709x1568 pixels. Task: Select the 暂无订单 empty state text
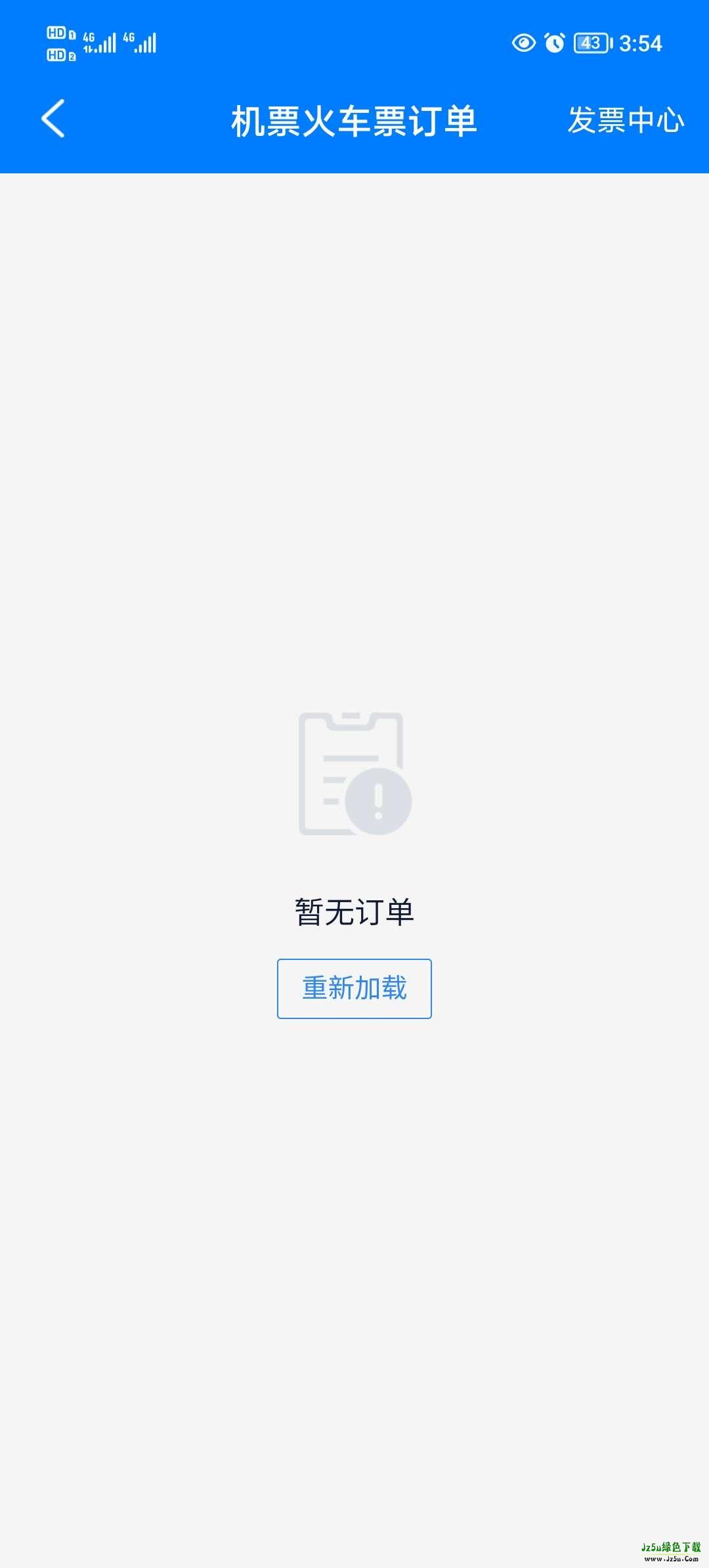point(354,911)
